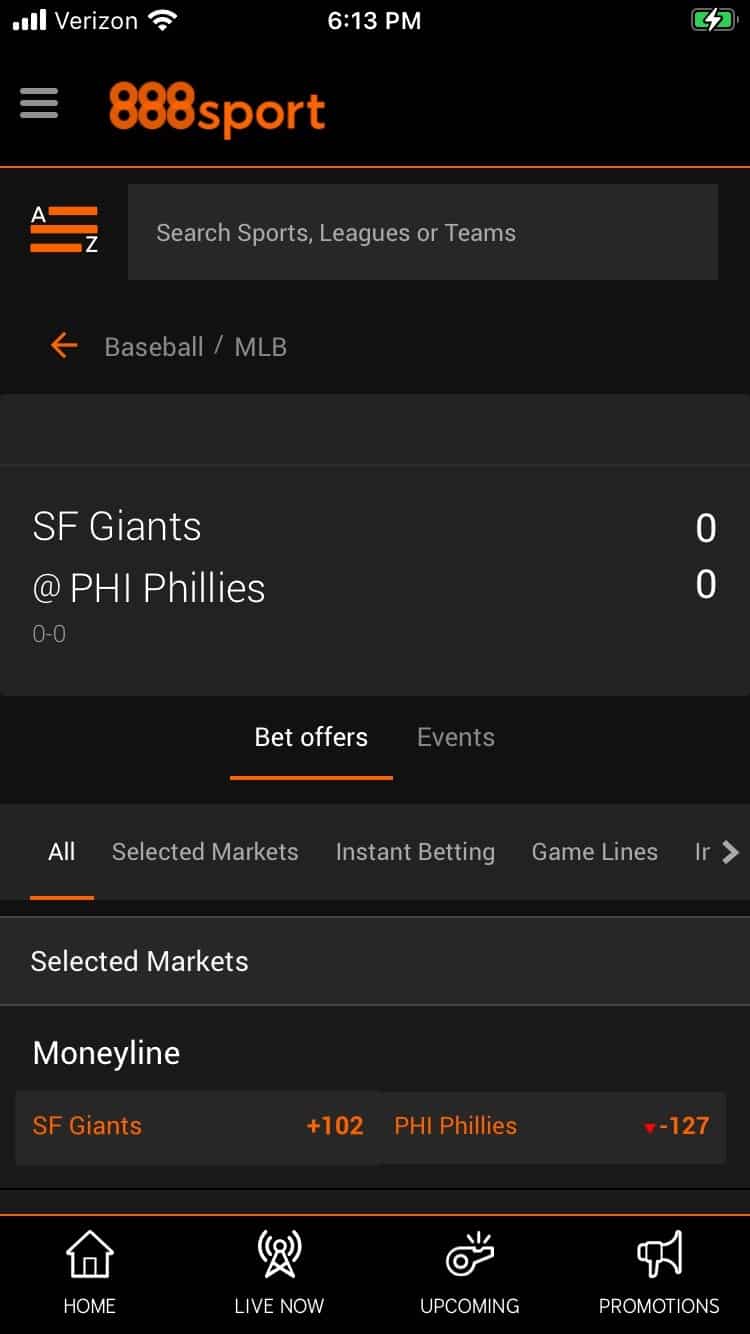
Task: Switch to Selected Markets filter tab
Action: pos(205,852)
